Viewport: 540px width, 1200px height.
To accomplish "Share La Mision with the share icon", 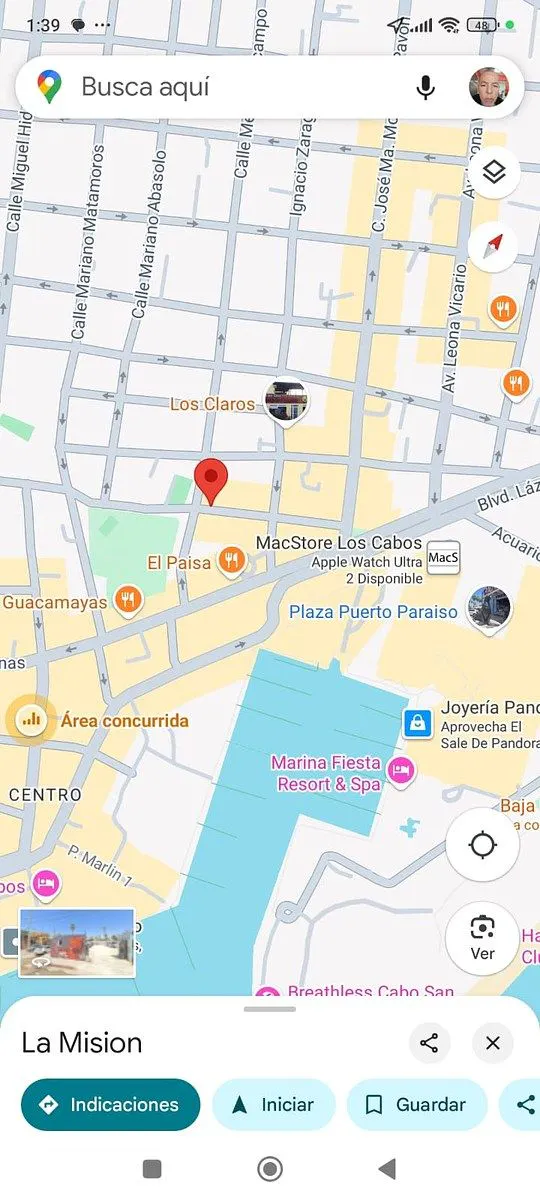I will 430,1043.
